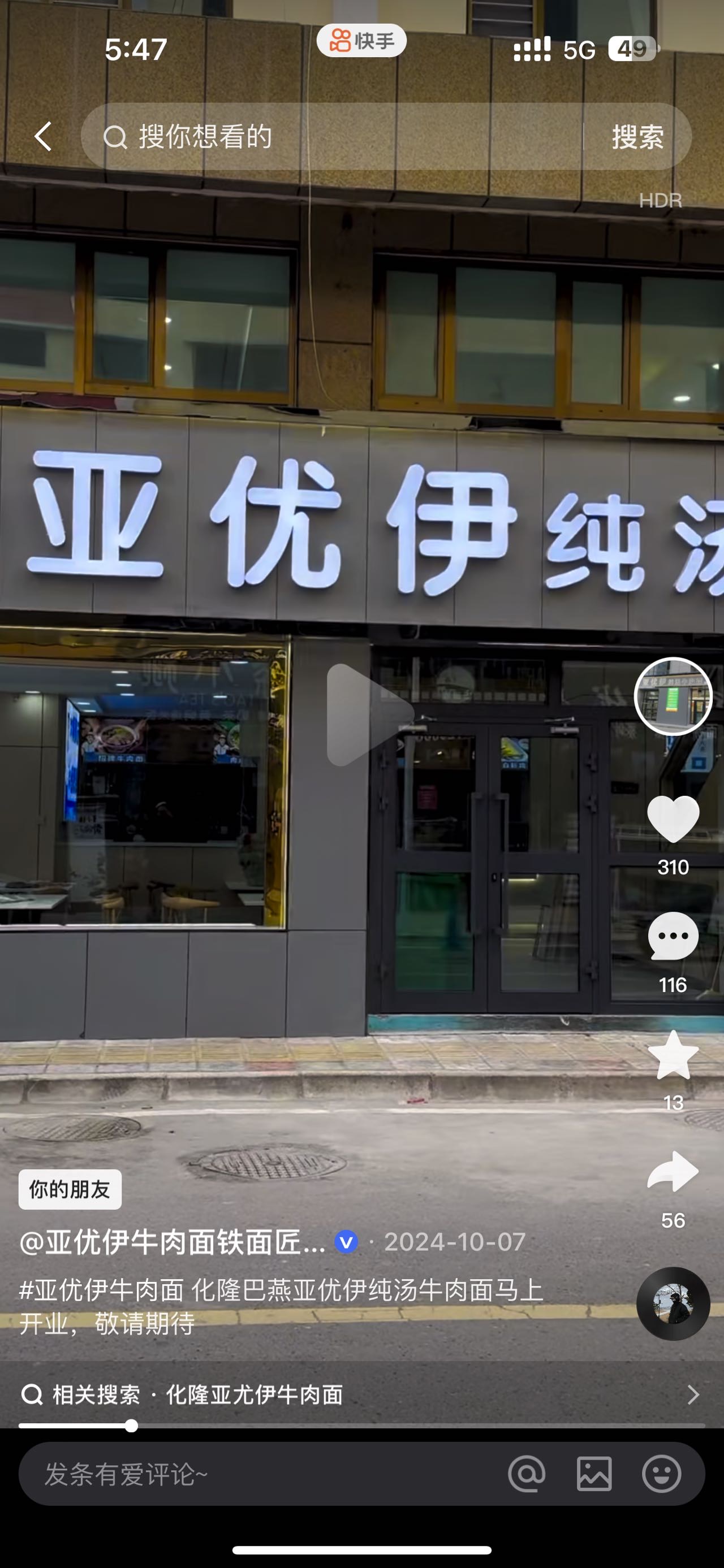This screenshot has height=1568, width=724.
Task: Attach a picture to the comment
Action: point(594,1474)
